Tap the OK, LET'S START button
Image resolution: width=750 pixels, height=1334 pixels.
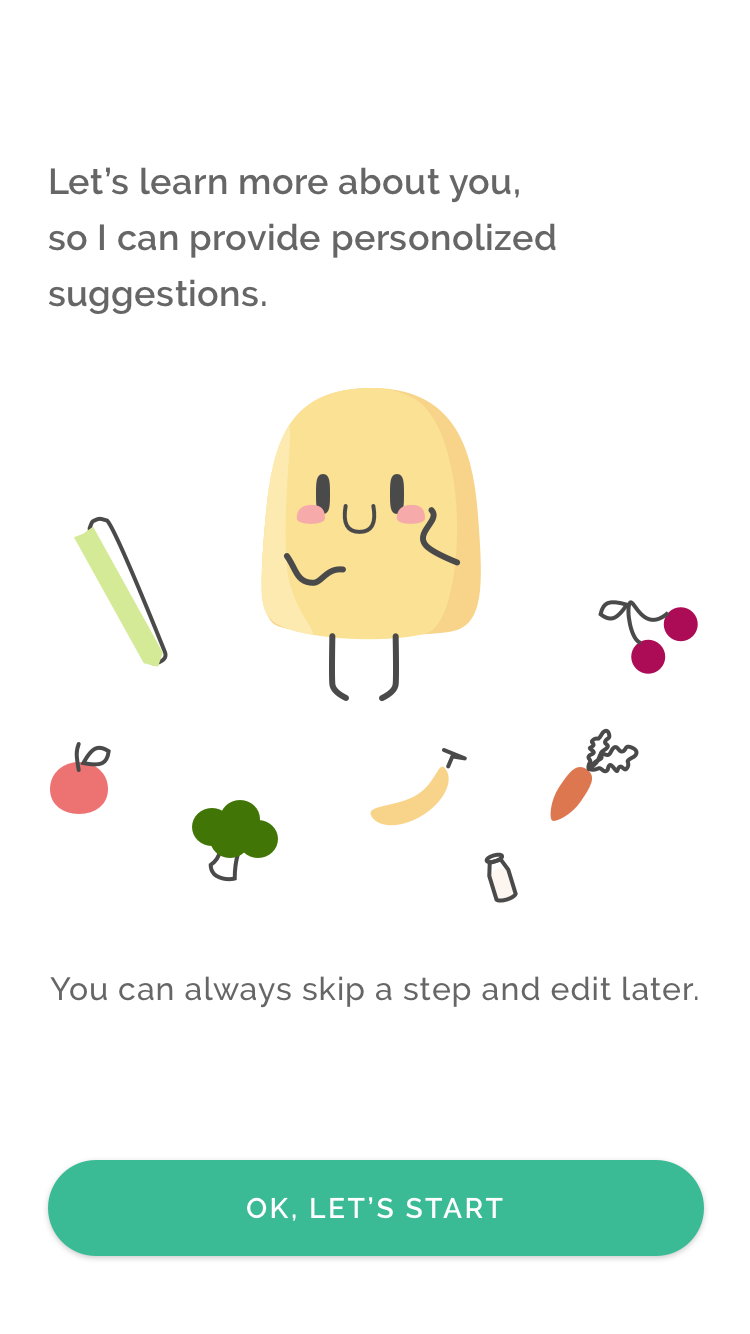[x=375, y=1208]
